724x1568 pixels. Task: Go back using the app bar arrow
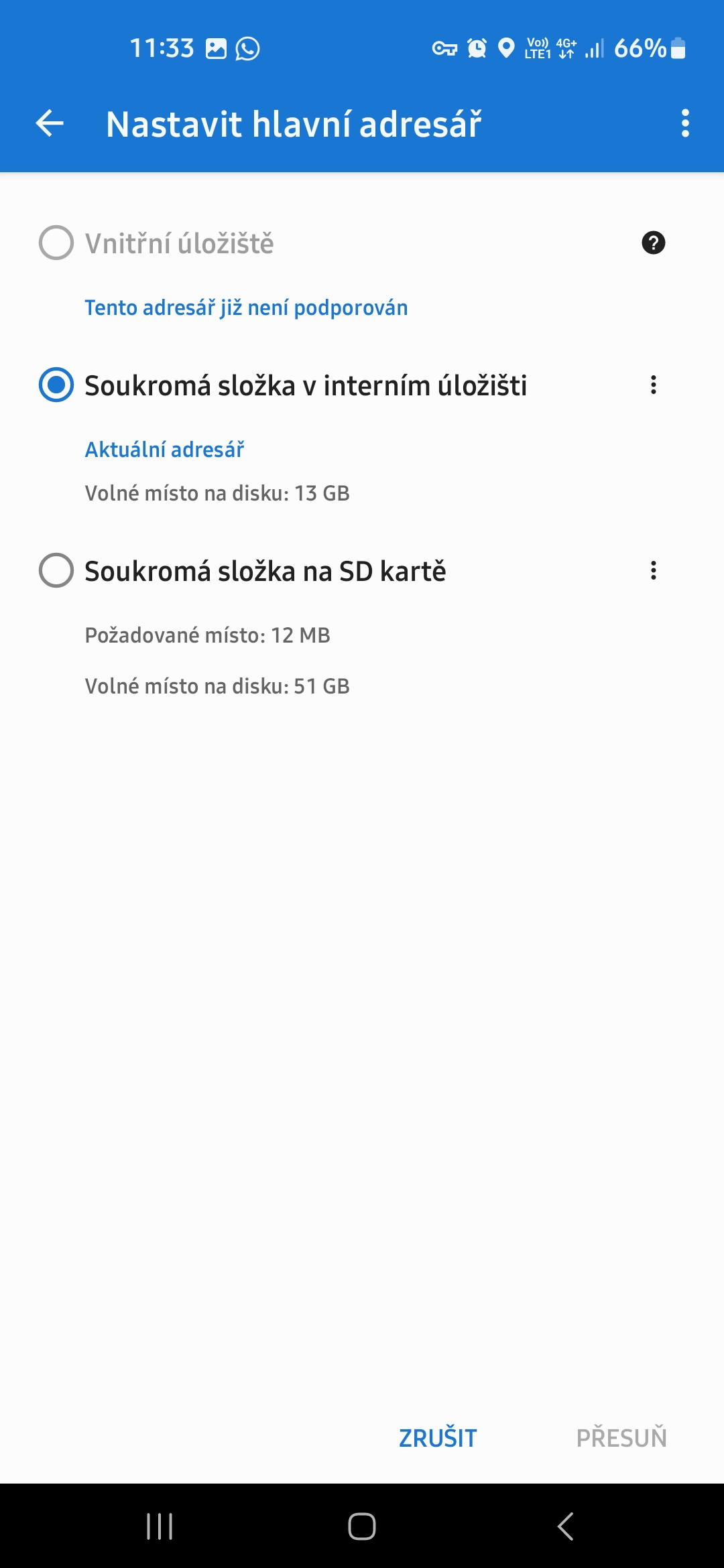[50, 123]
